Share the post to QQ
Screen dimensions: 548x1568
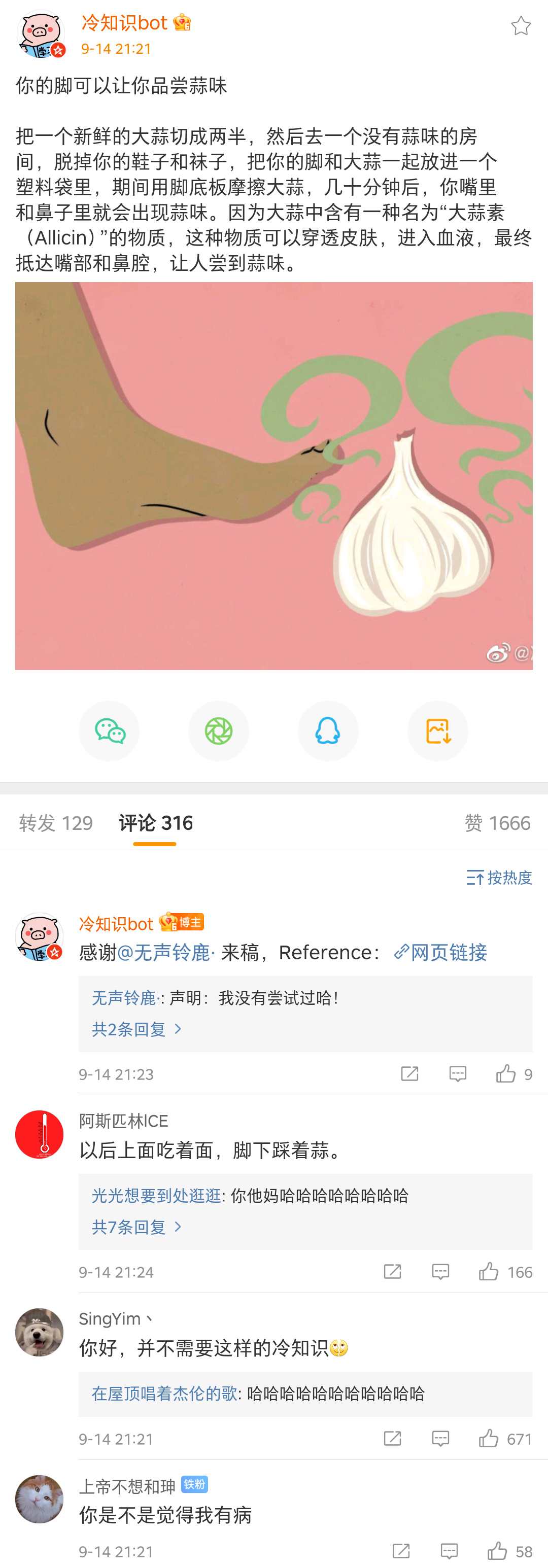pos(328,730)
